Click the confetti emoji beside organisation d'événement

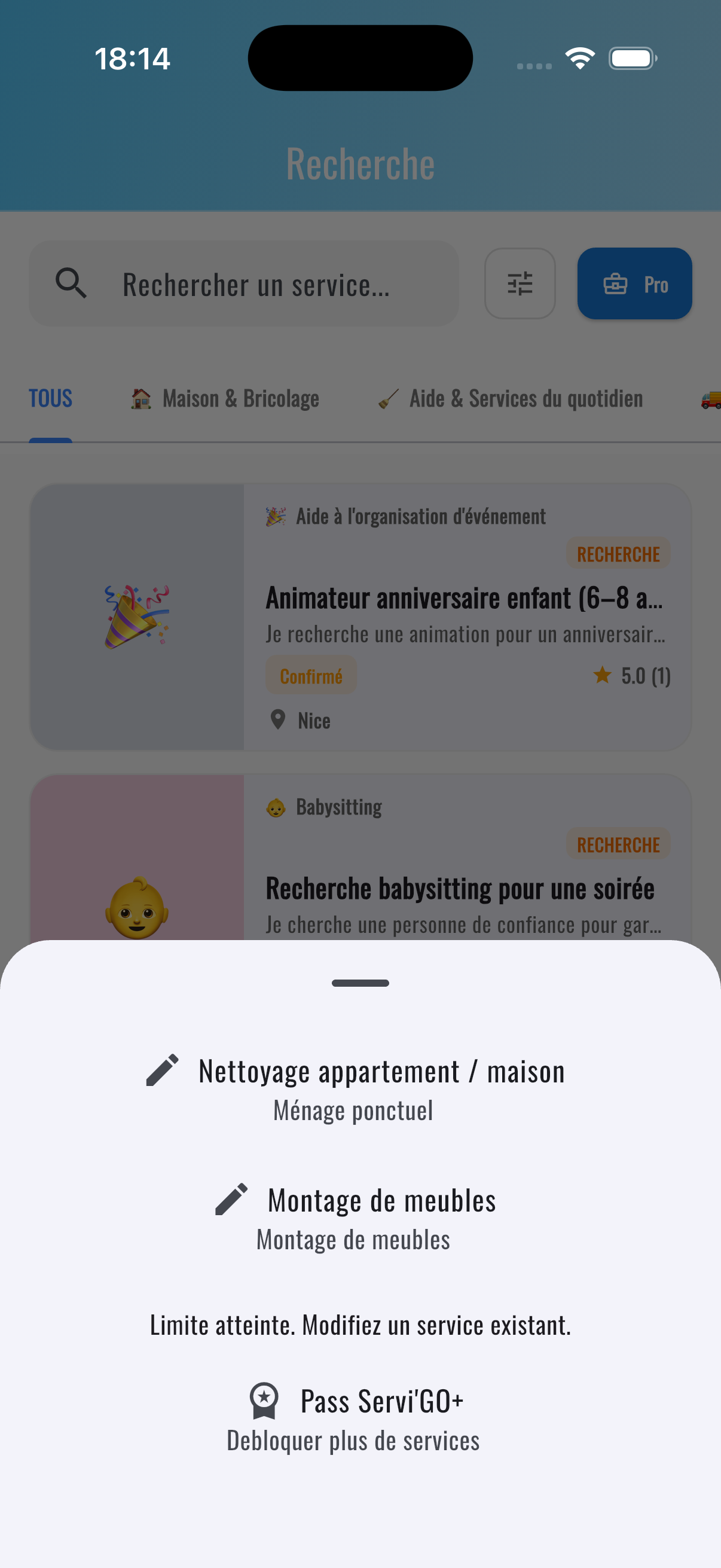(276, 515)
